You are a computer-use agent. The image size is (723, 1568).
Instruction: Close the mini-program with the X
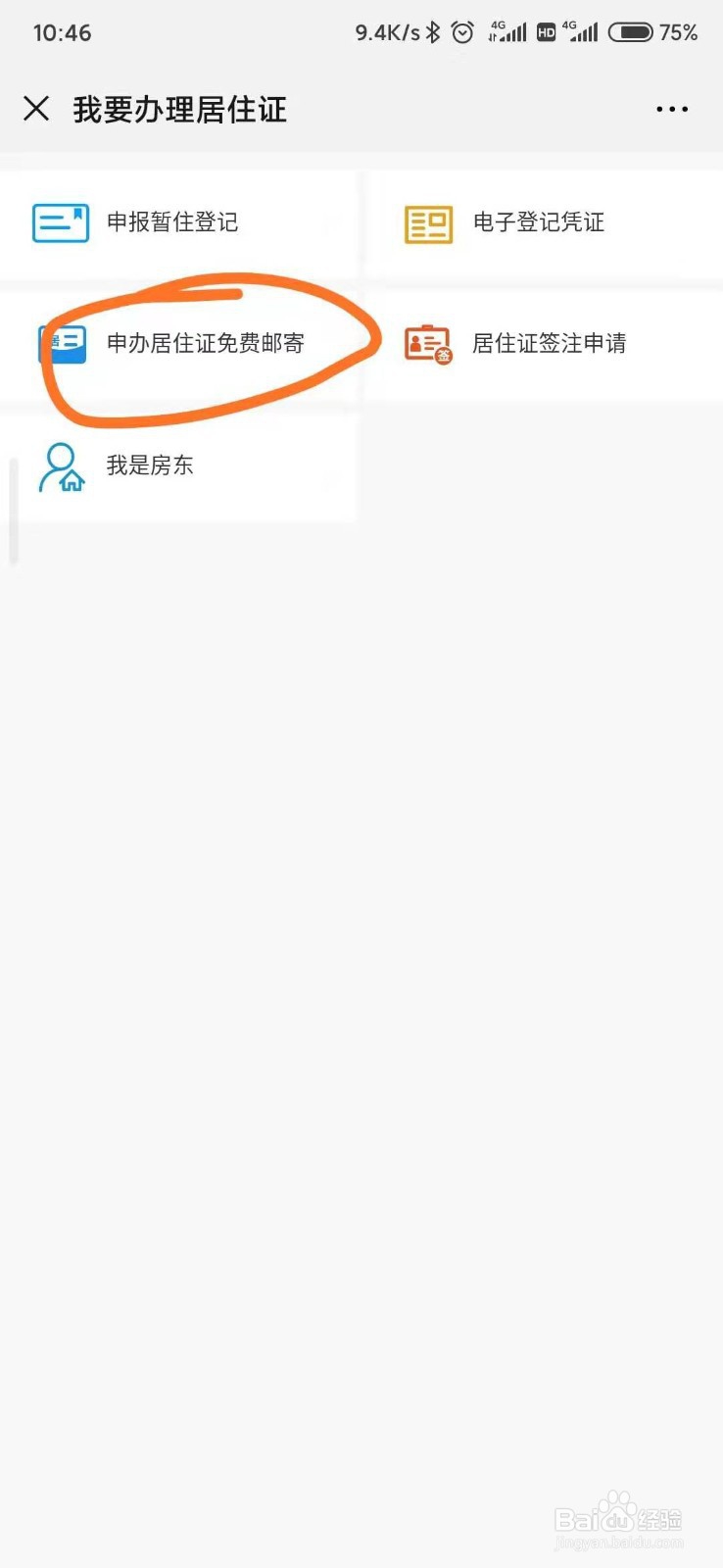pos(36,109)
